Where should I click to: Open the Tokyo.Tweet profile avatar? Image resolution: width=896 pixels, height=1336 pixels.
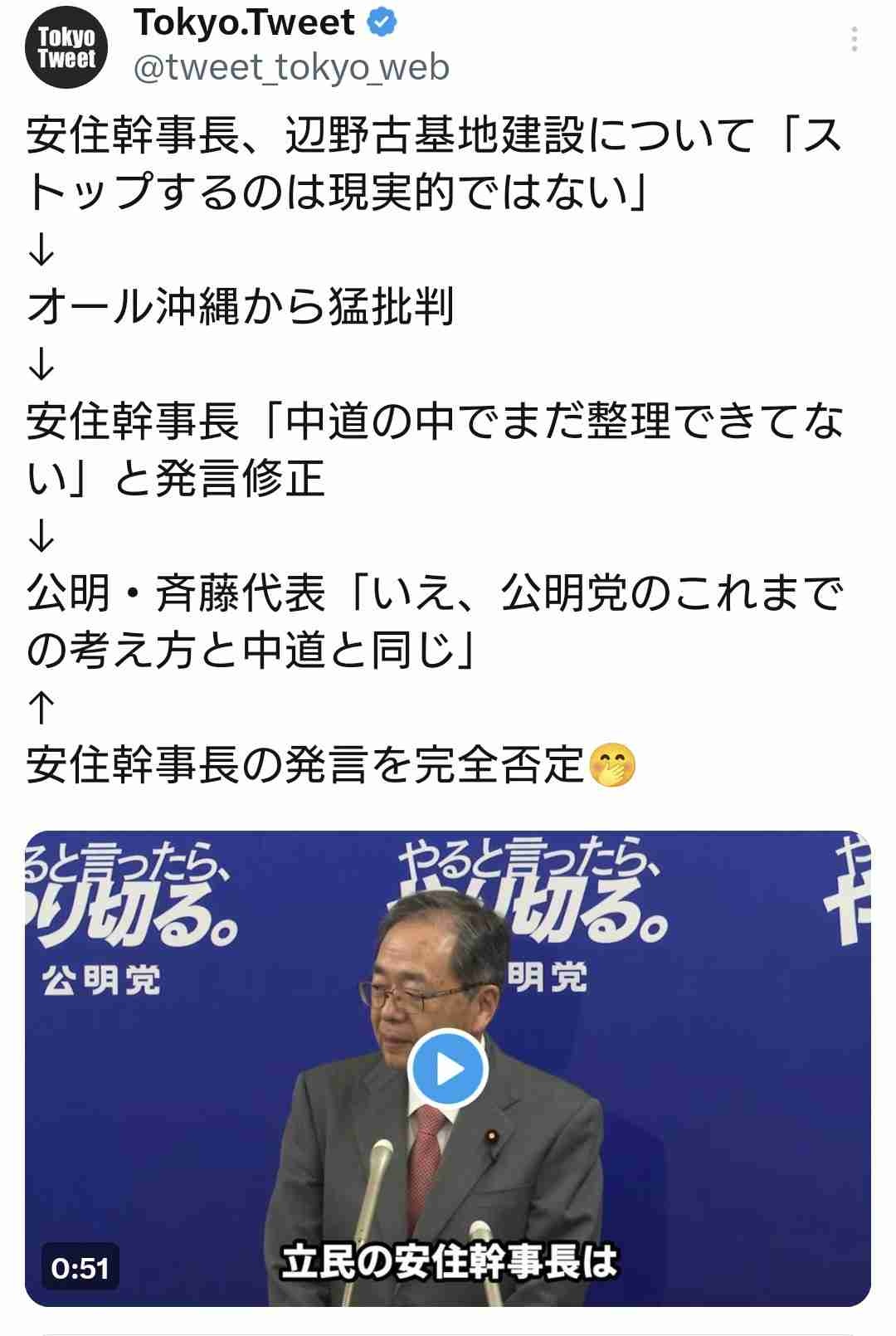(x=66, y=49)
